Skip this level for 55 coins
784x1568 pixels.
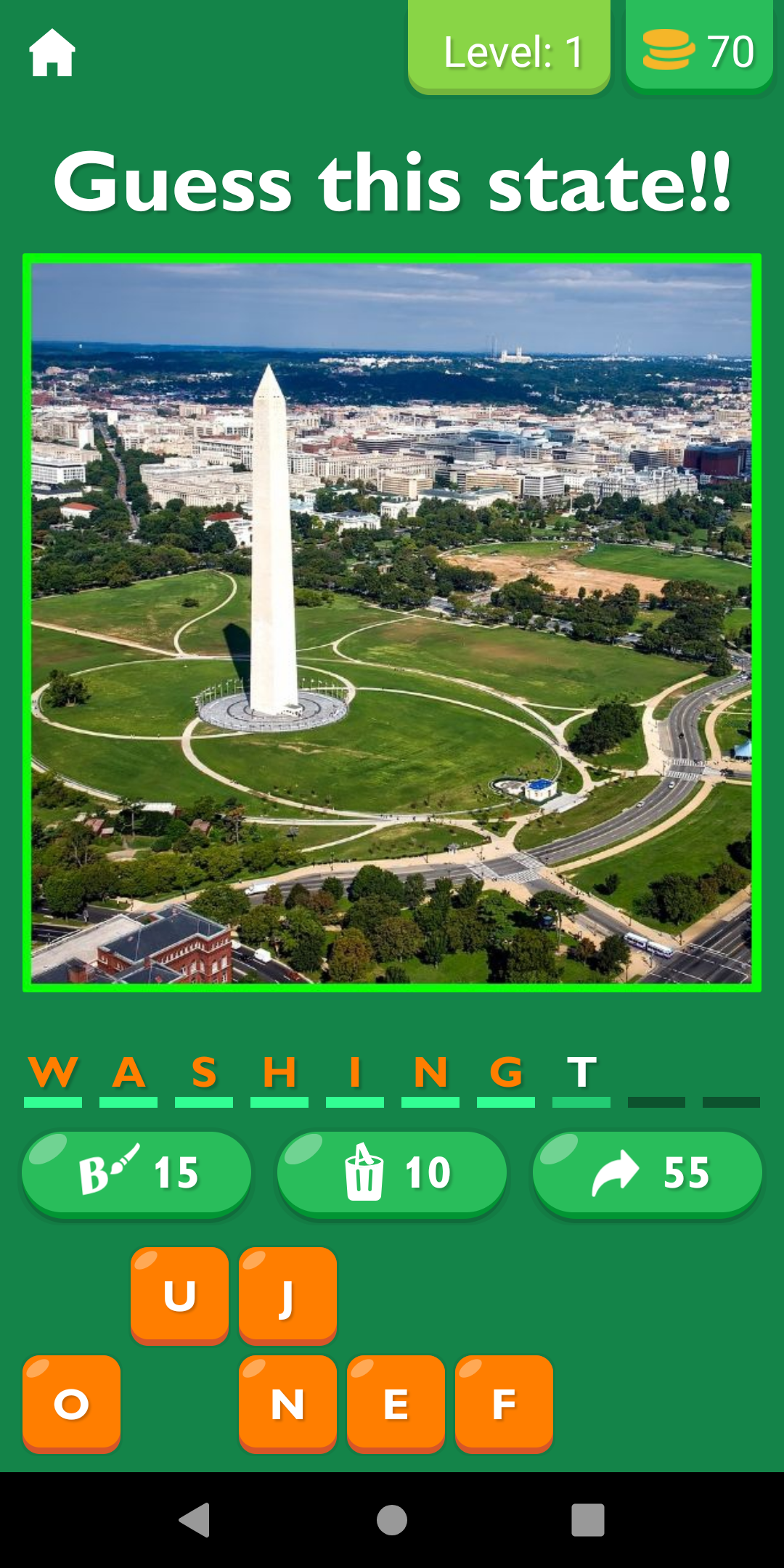[x=648, y=1174]
